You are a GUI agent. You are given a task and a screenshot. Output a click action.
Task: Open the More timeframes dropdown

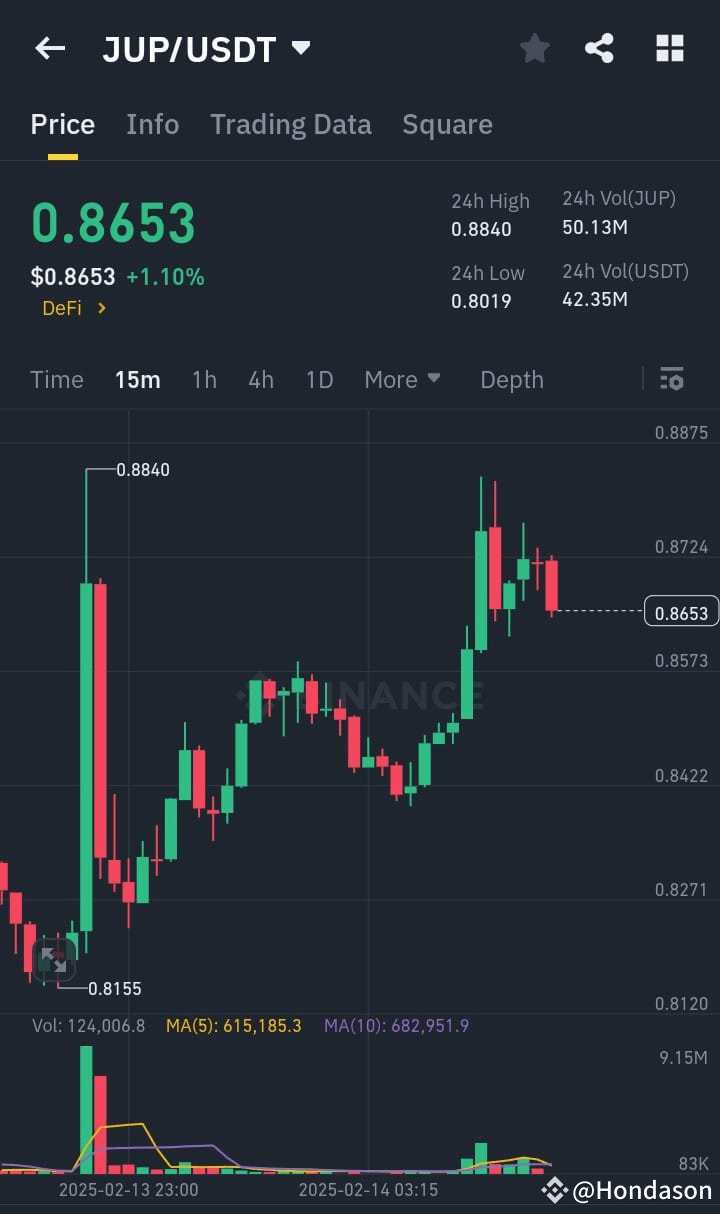[x=402, y=380]
